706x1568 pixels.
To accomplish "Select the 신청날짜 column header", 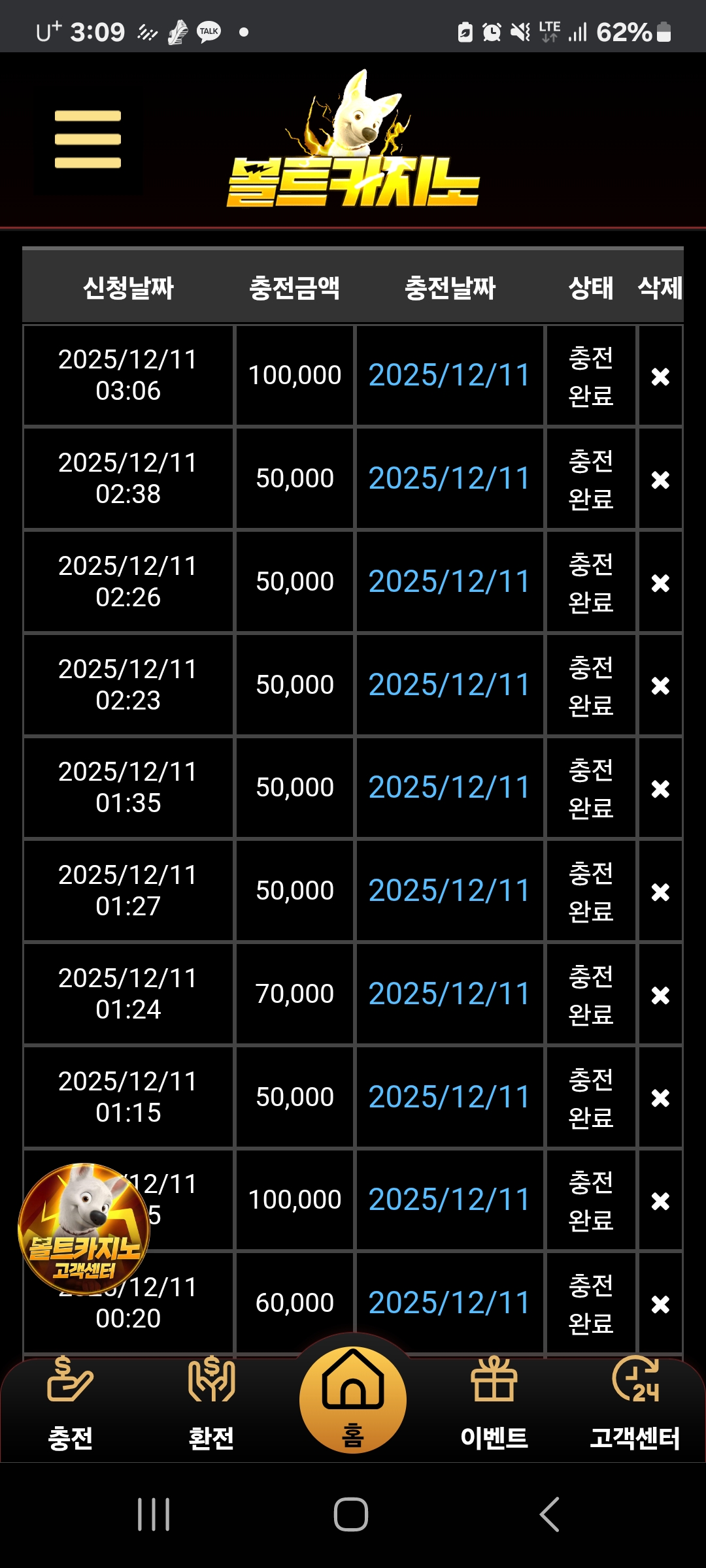I will (x=128, y=290).
